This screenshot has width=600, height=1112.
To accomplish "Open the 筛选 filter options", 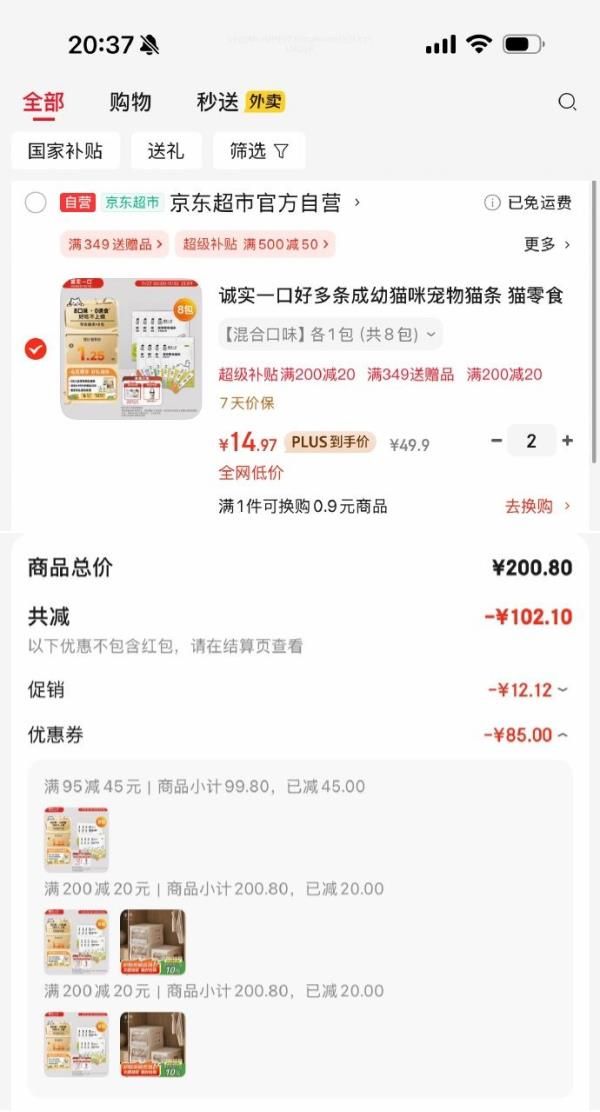I will 258,151.
